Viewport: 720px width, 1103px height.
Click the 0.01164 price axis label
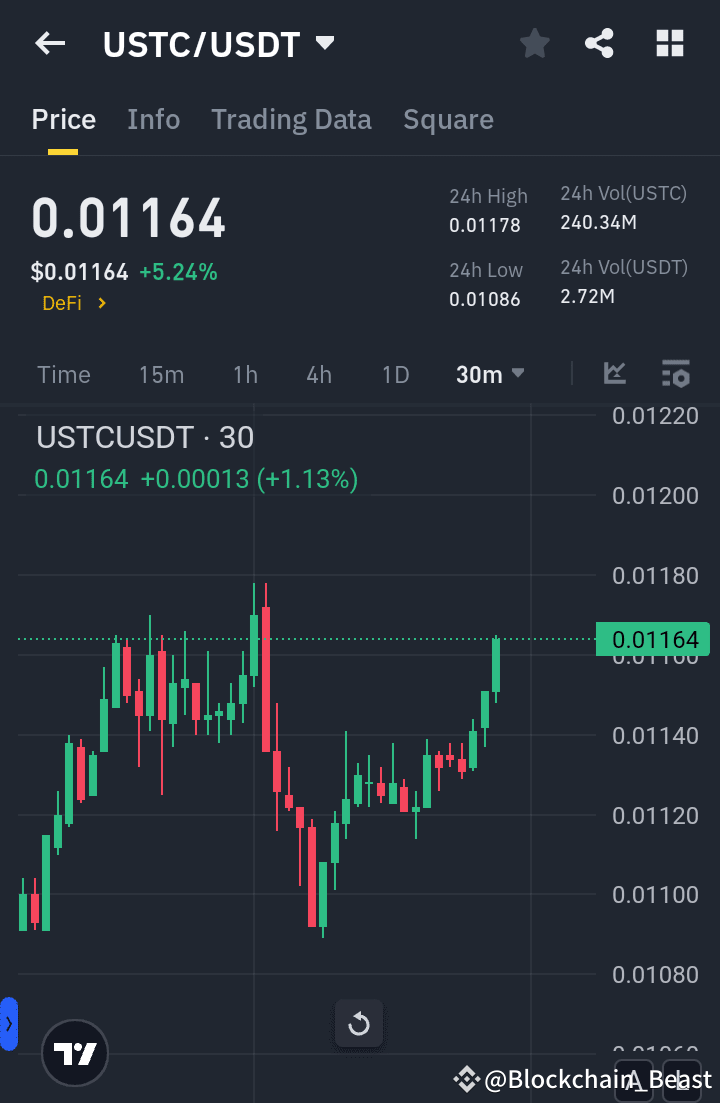click(652, 639)
